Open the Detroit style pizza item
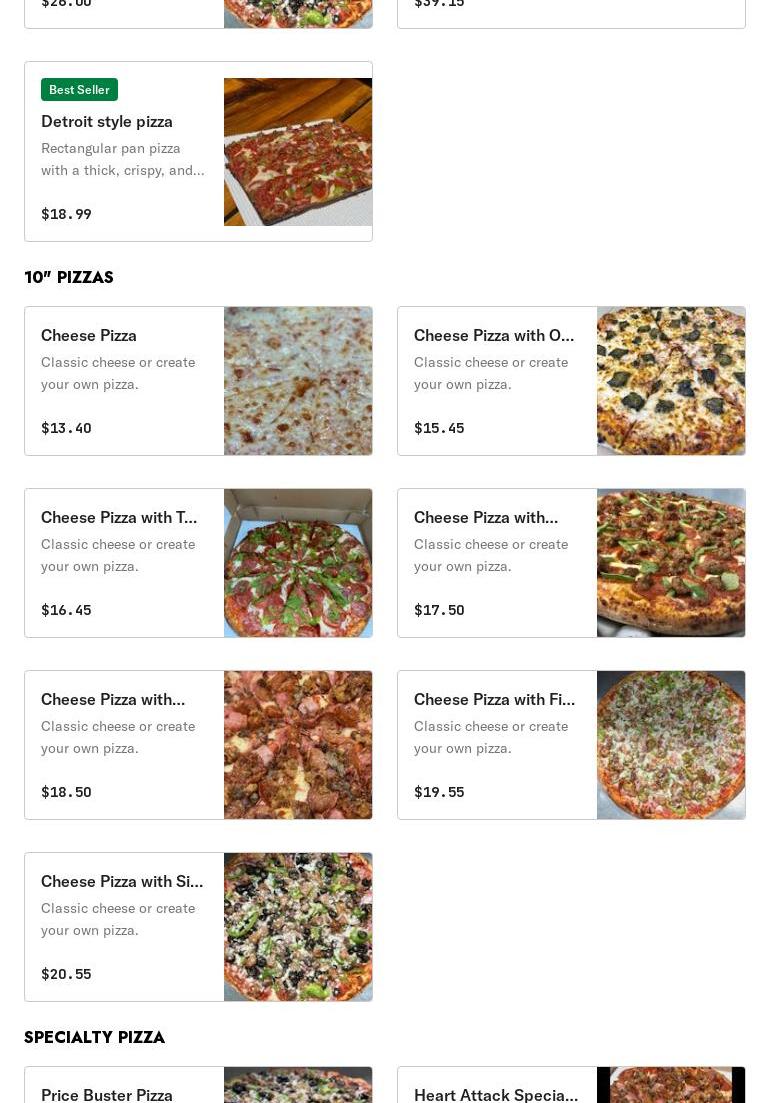This screenshot has height=1103, width=770. click(x=198, y=151)
